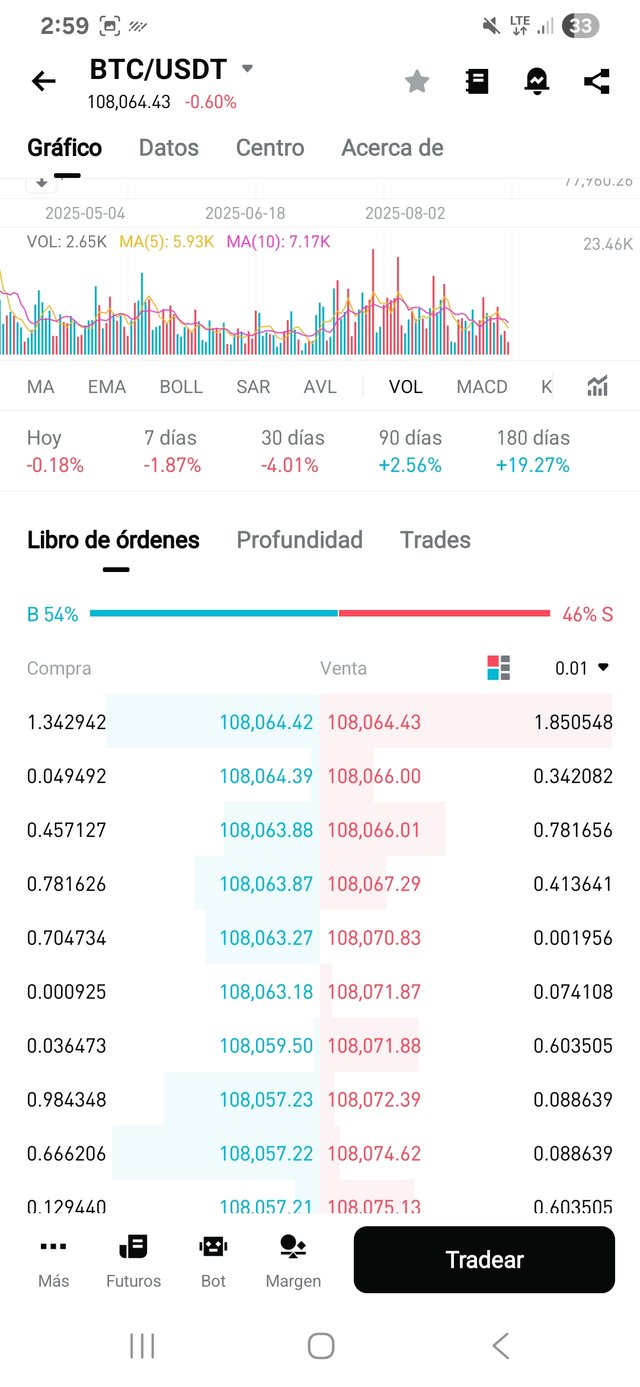
Task: Change order book price precision 0.01
Action: click(582, 668)
